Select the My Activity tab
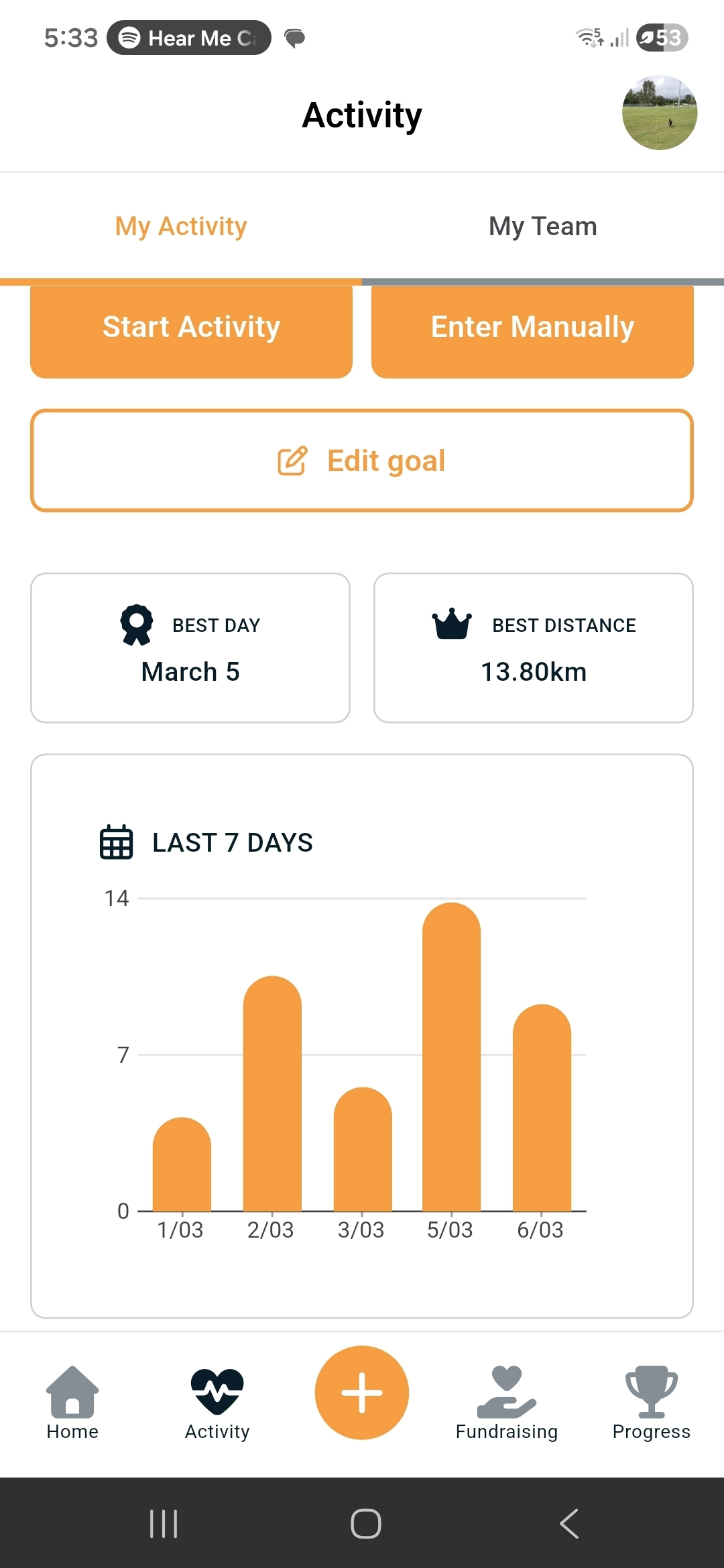Image resolution: width=724 pixels, height=1568 pixels. pyautogui.click(x=181, y=226)
